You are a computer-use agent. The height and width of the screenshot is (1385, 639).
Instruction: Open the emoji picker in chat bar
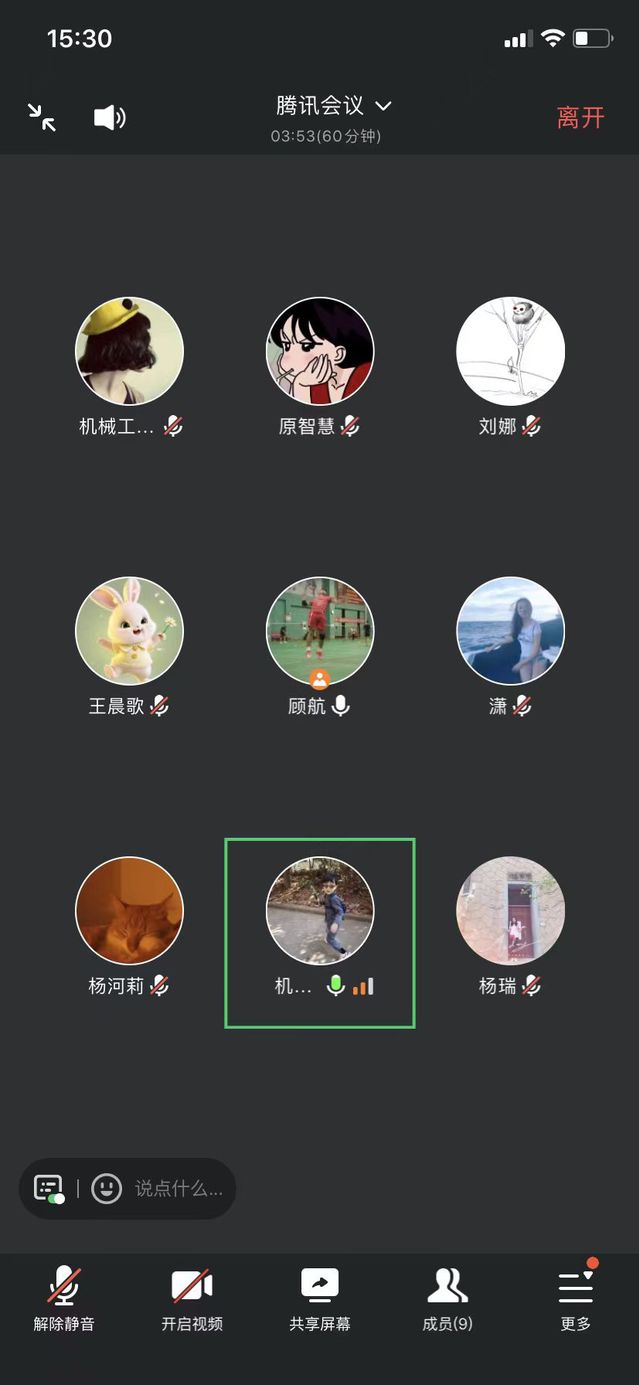(106, 1188)
